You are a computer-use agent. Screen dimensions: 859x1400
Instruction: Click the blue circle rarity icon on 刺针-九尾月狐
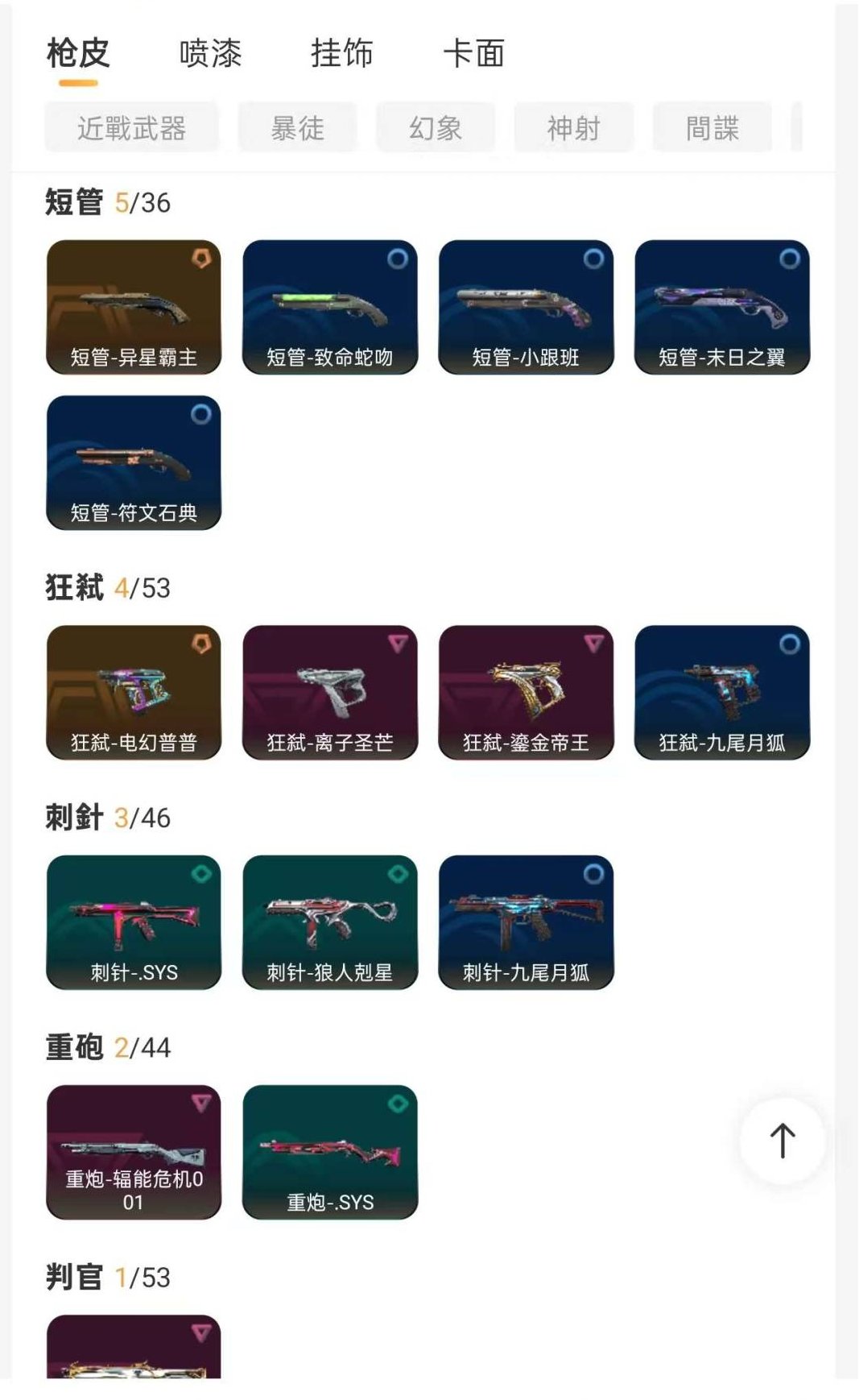pos(594,874)
